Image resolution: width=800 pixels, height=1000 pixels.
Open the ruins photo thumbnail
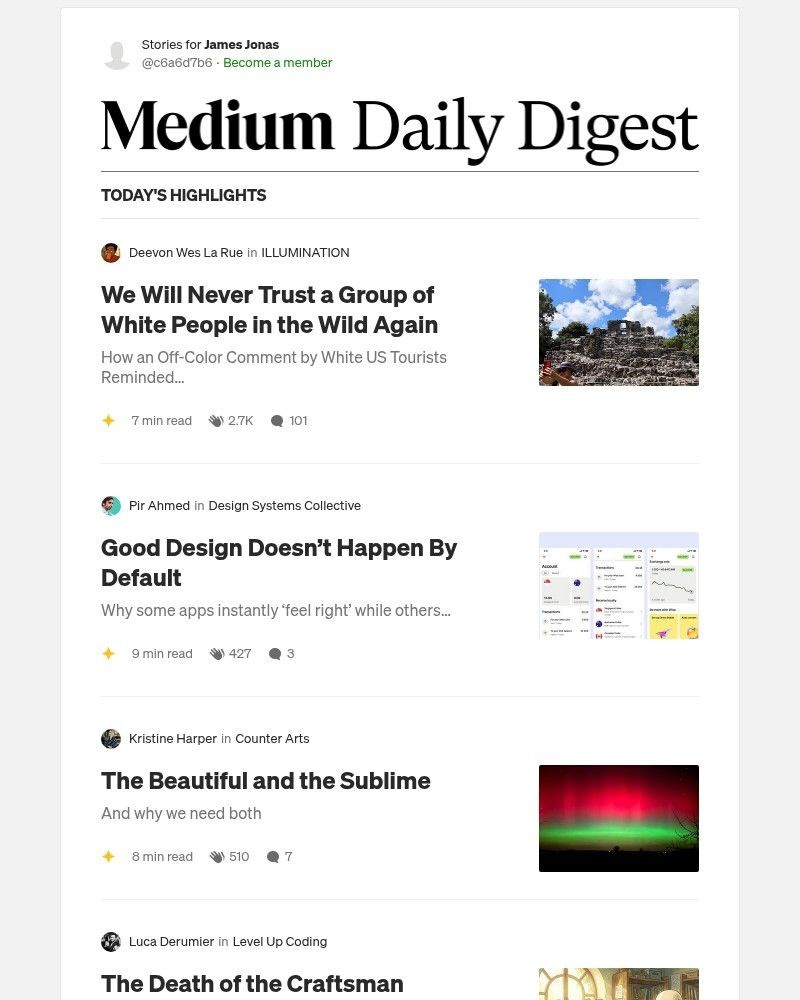(618, 332)
